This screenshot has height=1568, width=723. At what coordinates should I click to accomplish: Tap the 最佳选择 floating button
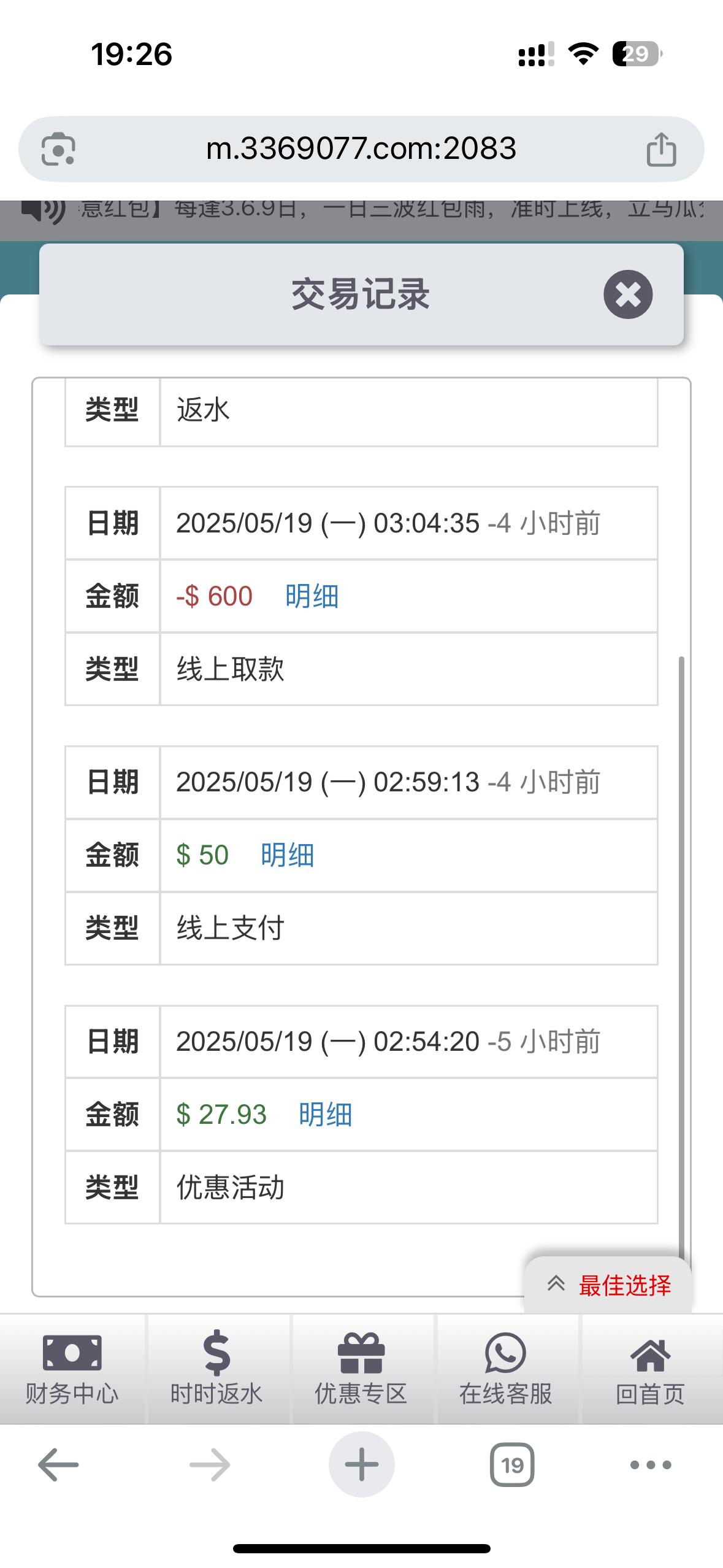[608, 1285]
